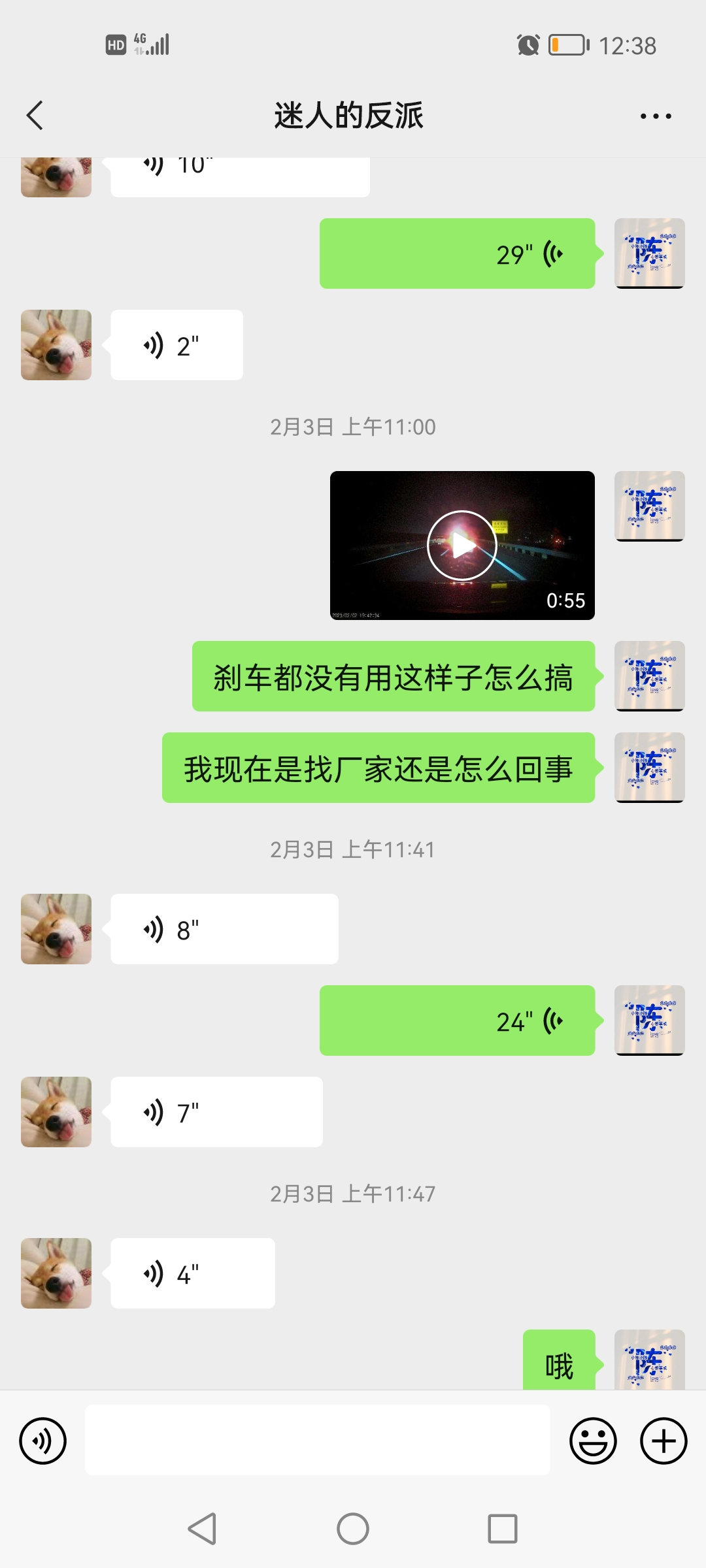Play the received 7-second voice message
This screenshot has width=706, height=1568.
[x=216, y=1112]
